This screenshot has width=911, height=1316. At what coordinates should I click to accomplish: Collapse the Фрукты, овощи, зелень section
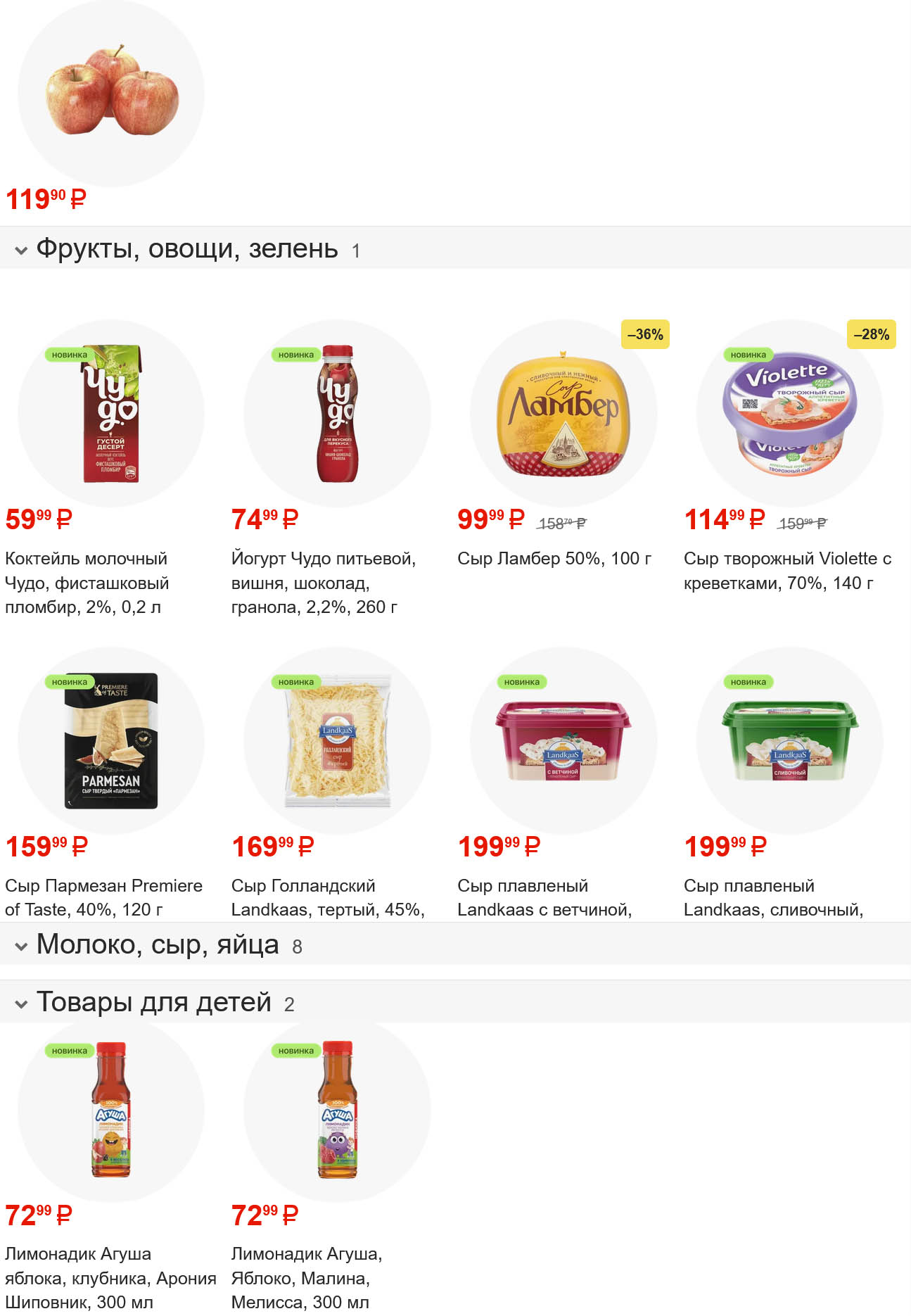pos(21,250)
